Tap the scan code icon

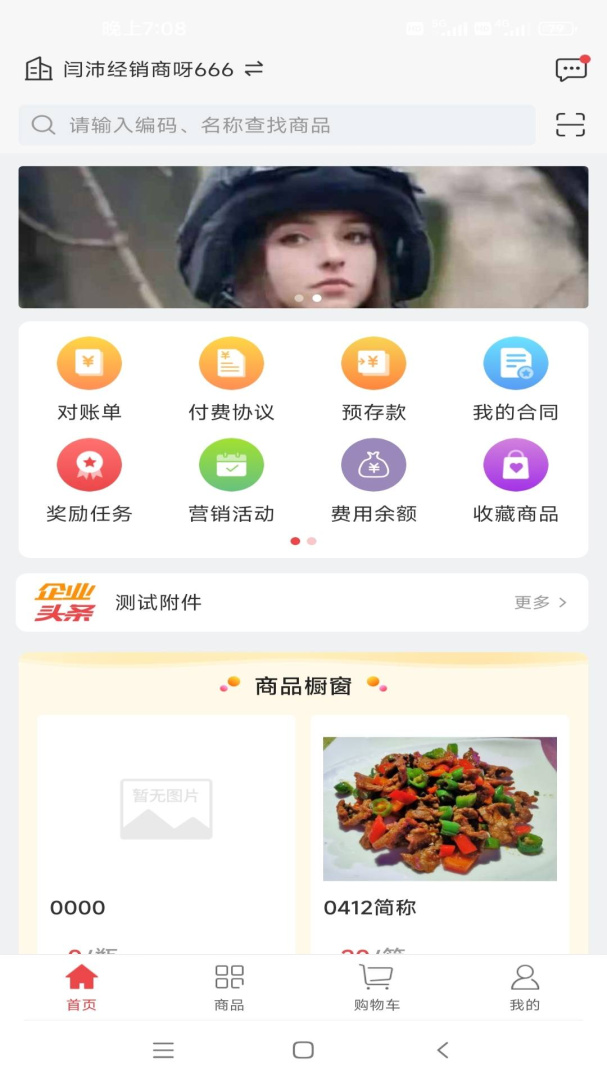point(570,125)
